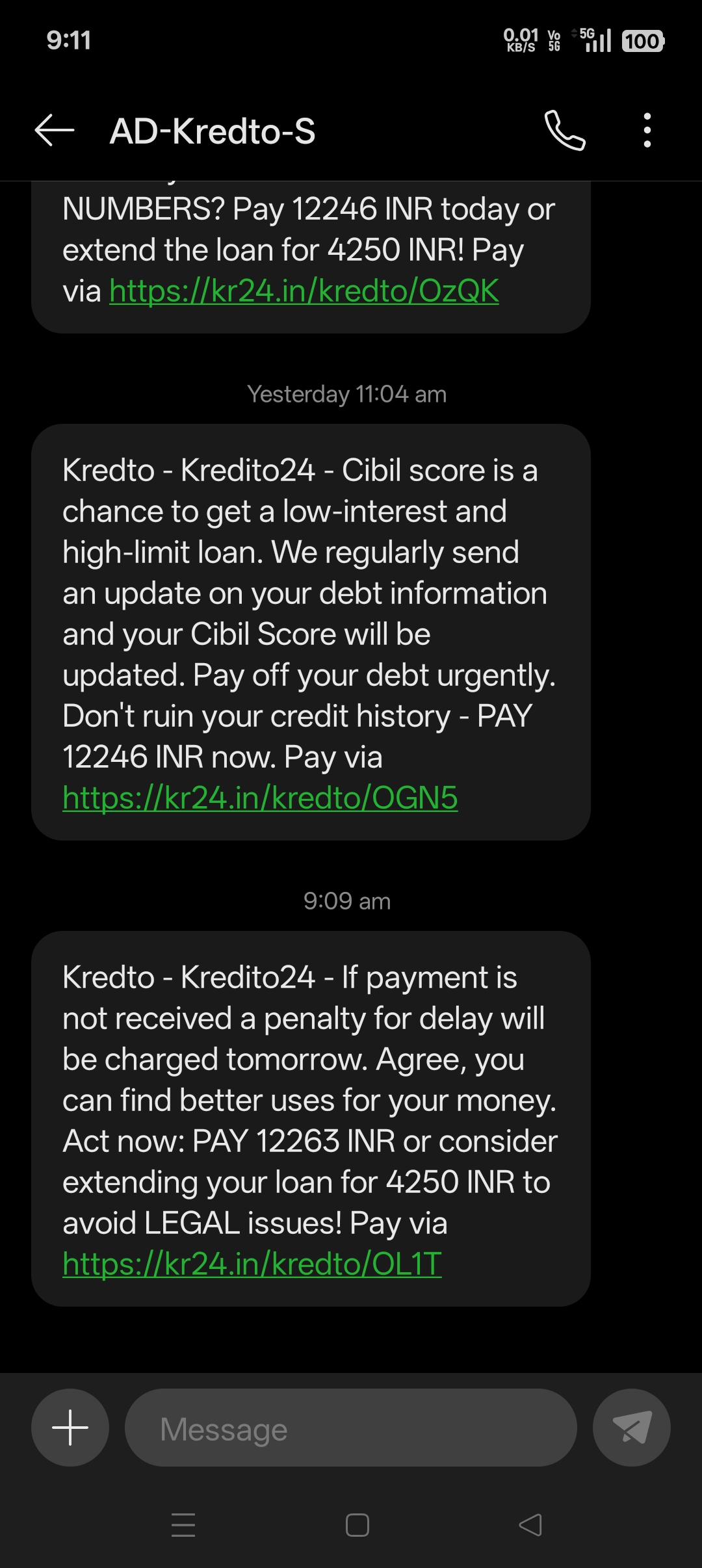Call the AD-Kredto-S sender
The width and height of the screenshot is (702, 1568).
tap(564, 131)
